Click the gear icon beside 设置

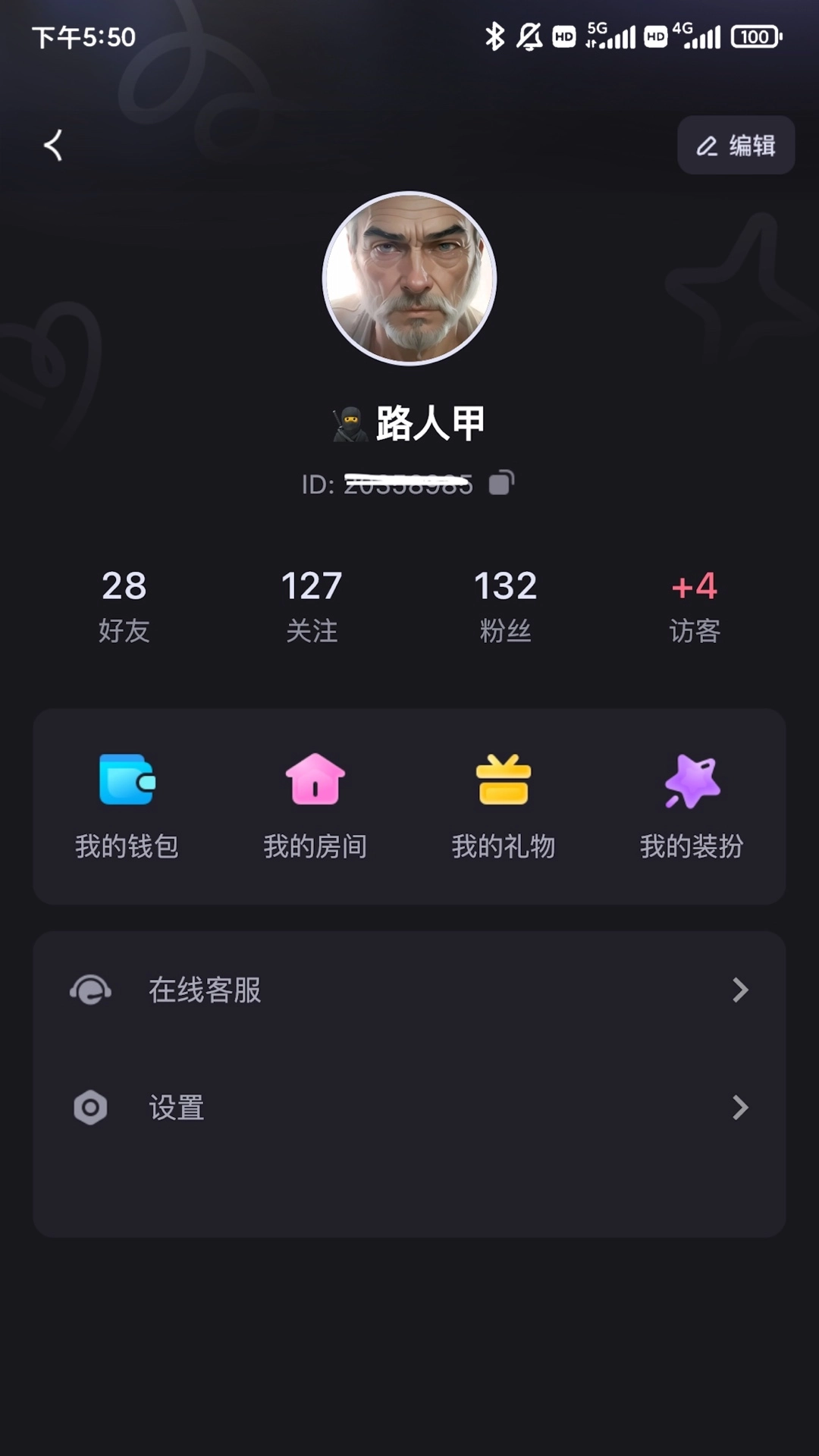(x=90, y=1109)
